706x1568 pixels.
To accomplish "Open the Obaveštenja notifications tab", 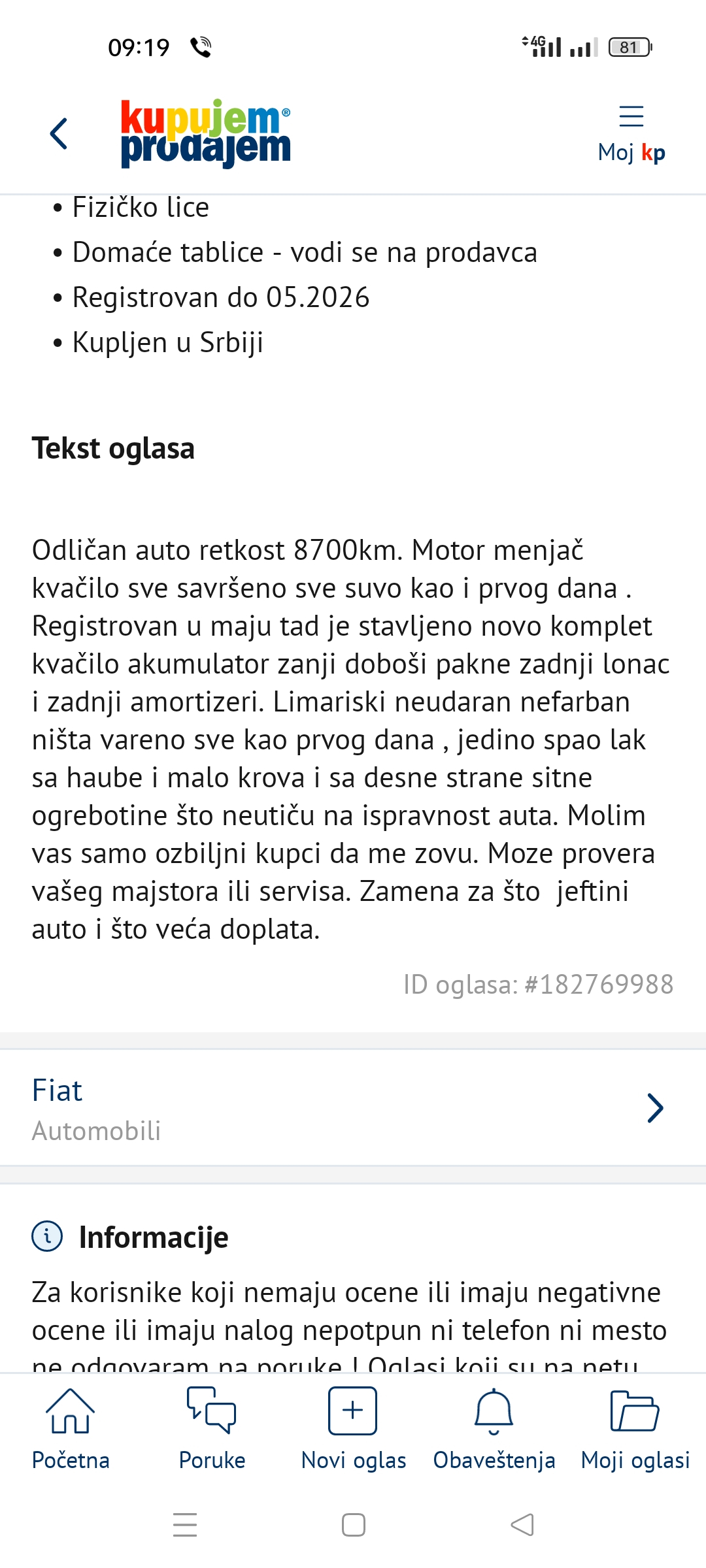I will click(494, 1429).
